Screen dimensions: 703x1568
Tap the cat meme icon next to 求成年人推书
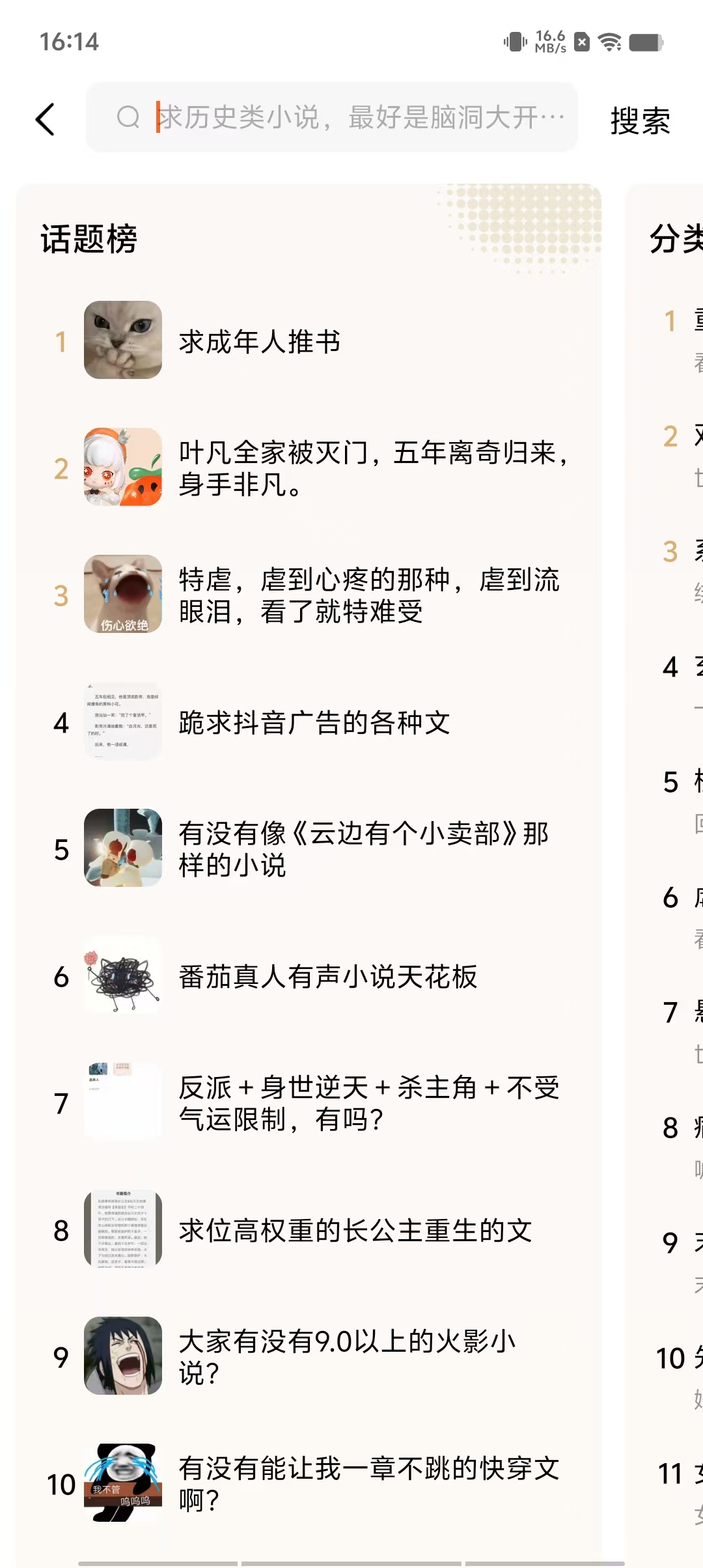pos(123,340)
